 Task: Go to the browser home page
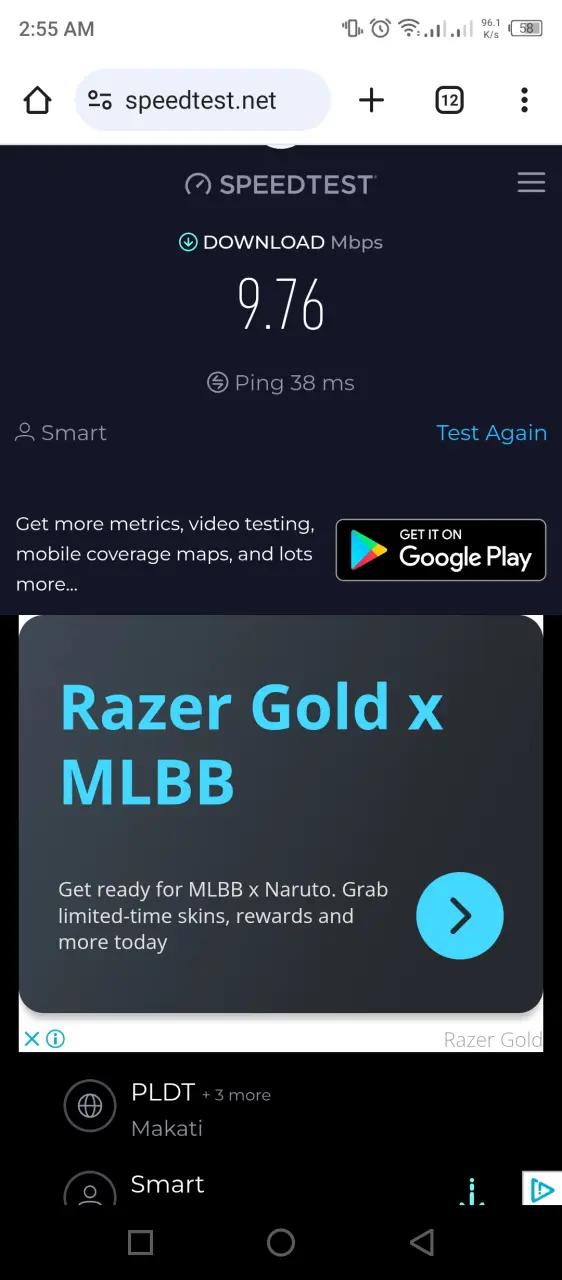37,100
